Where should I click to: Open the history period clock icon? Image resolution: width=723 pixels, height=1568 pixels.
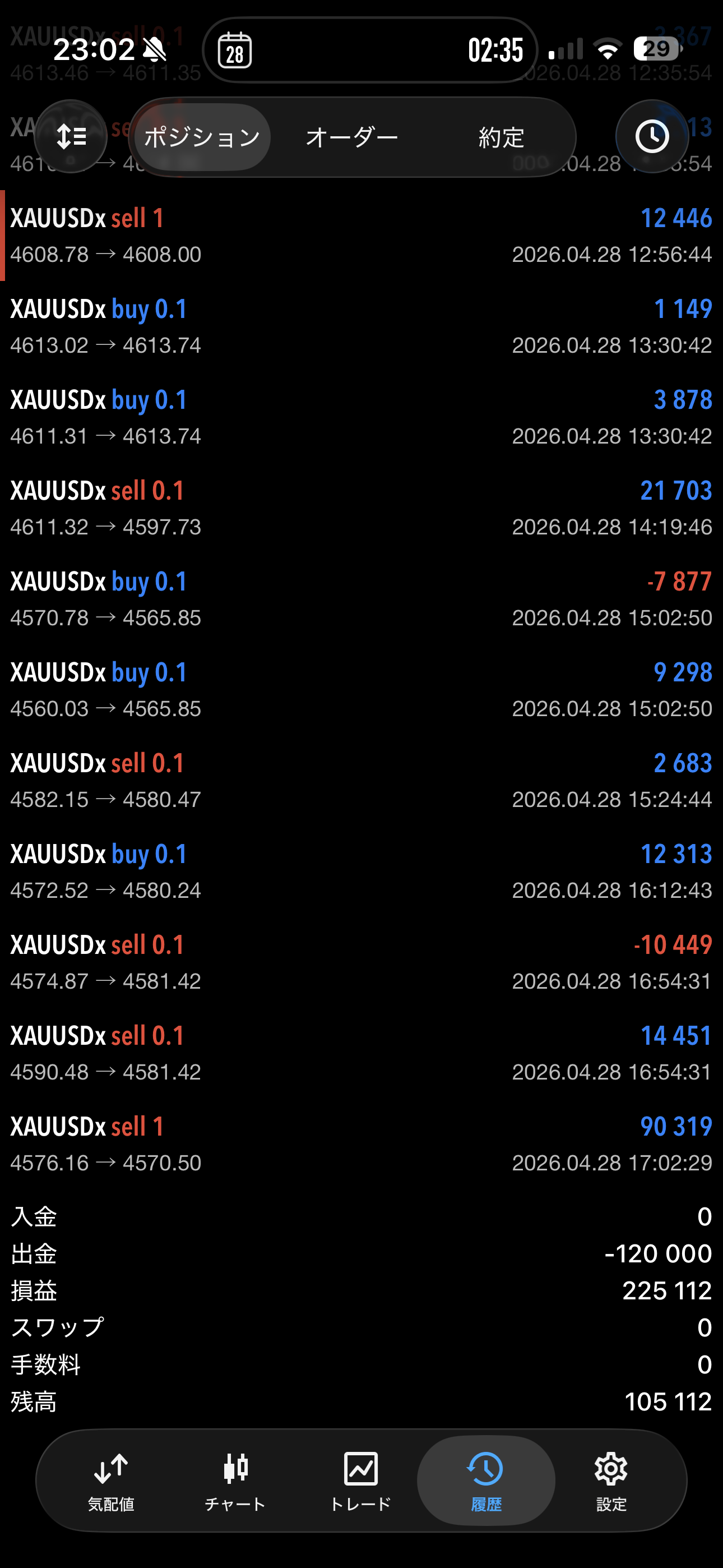(x=652, y=136)
